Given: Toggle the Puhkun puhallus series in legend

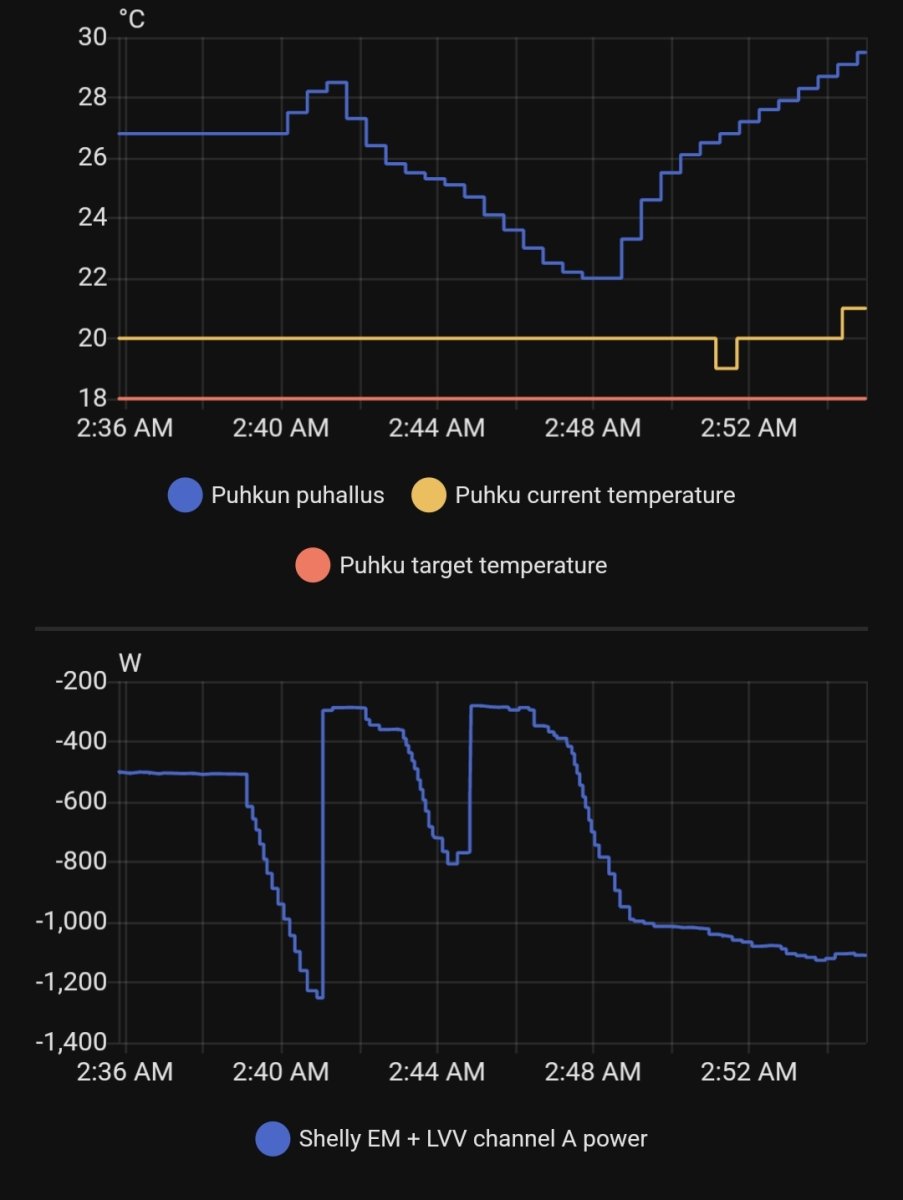Looking at the screenshot, I should (277, 495).
